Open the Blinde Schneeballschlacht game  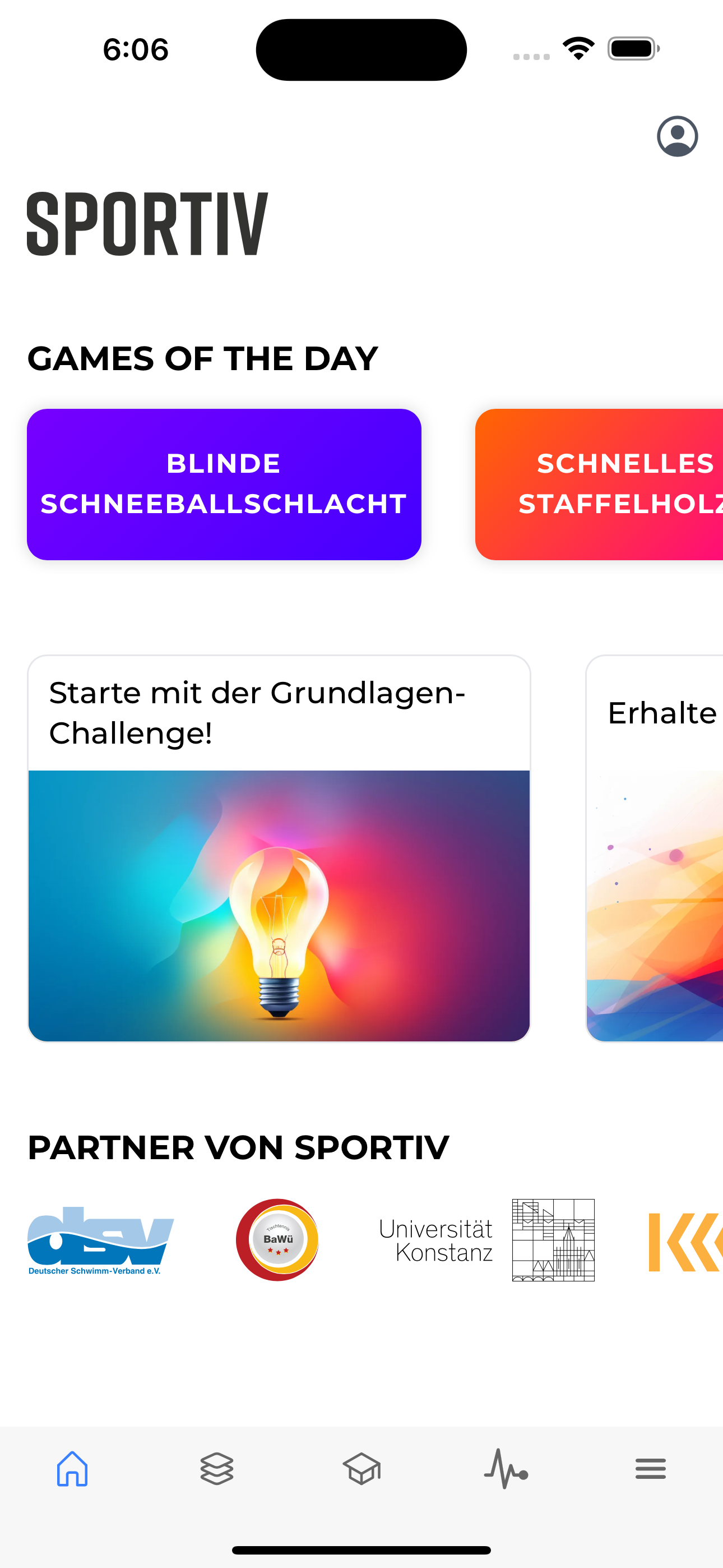[224, 484]
